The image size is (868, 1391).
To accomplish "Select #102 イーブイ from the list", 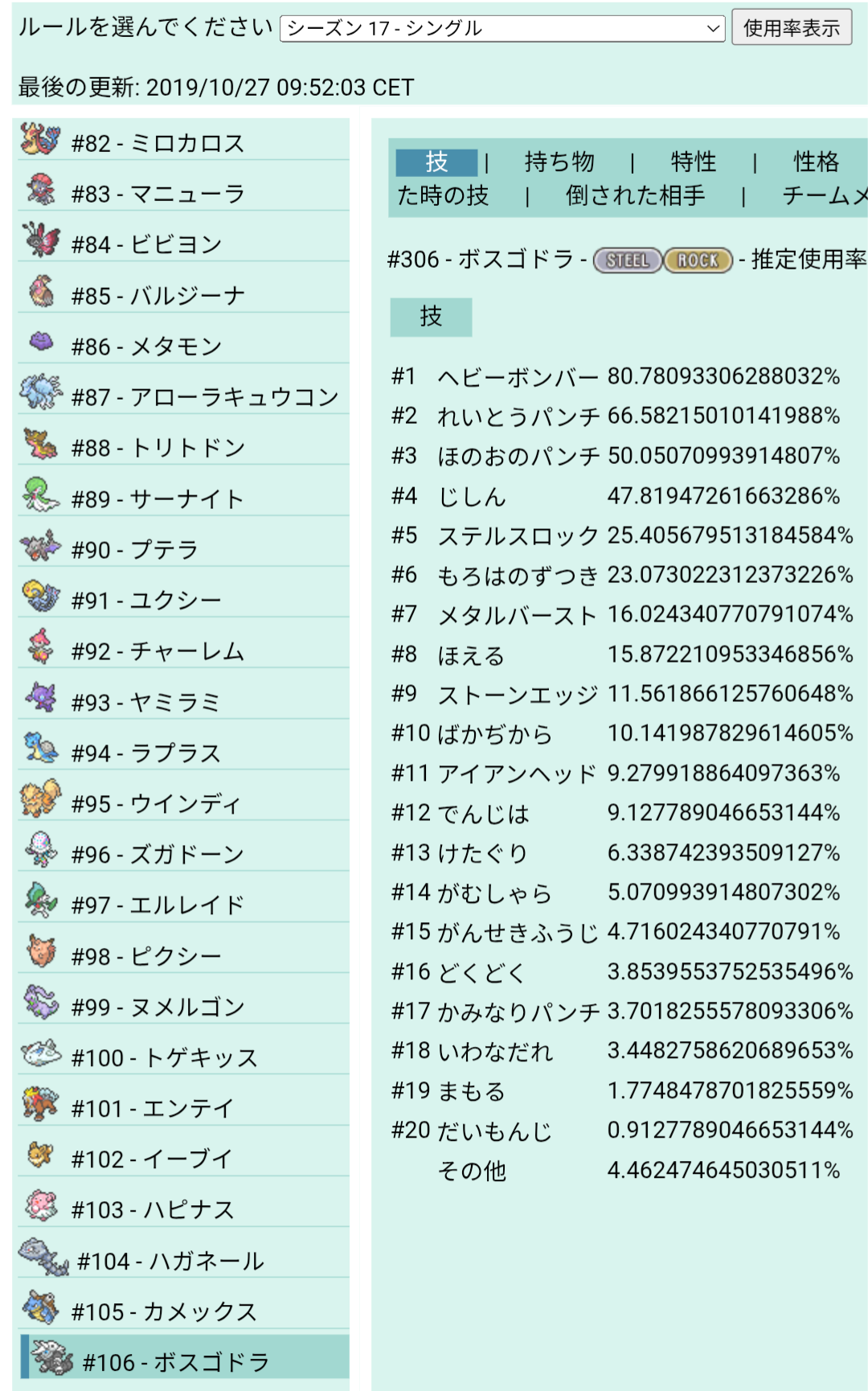I will tap(184, 1156).
